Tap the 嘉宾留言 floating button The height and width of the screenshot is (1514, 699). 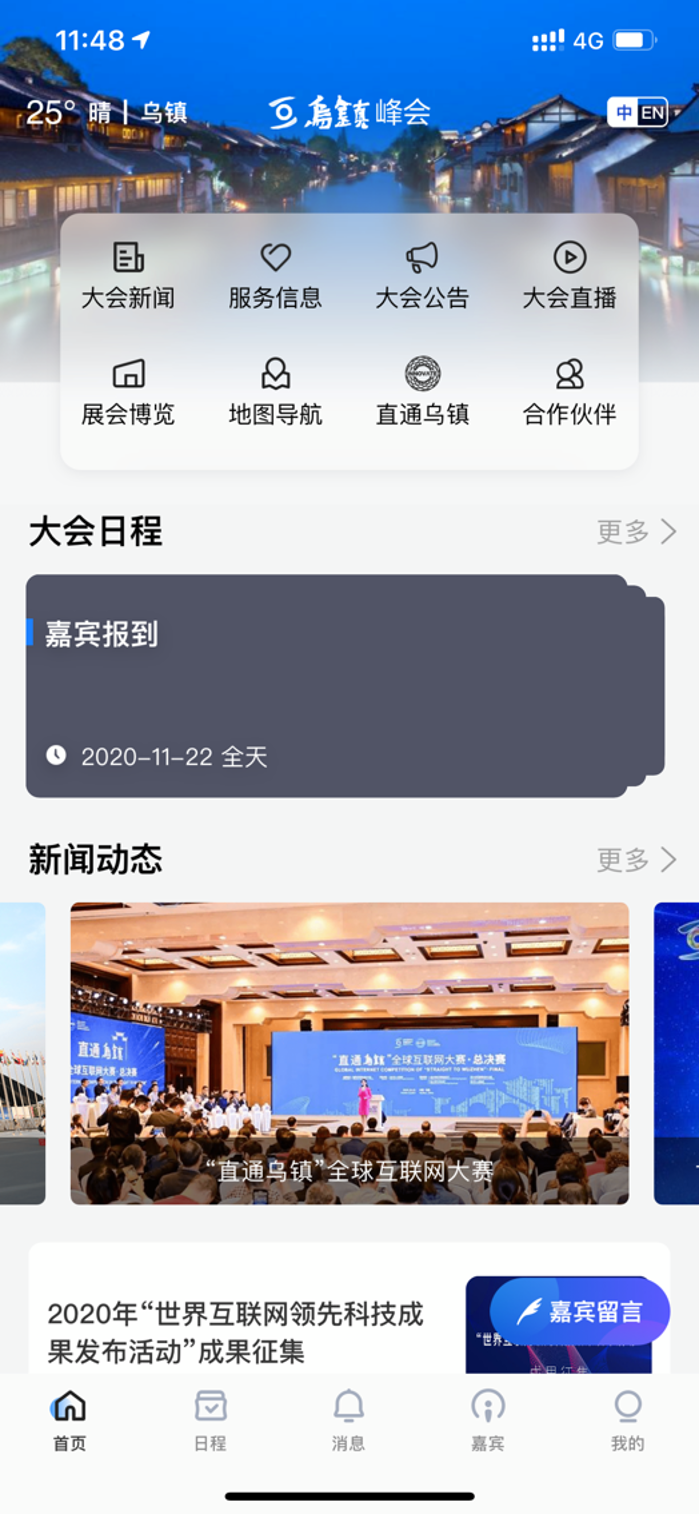coord(580,1311)
